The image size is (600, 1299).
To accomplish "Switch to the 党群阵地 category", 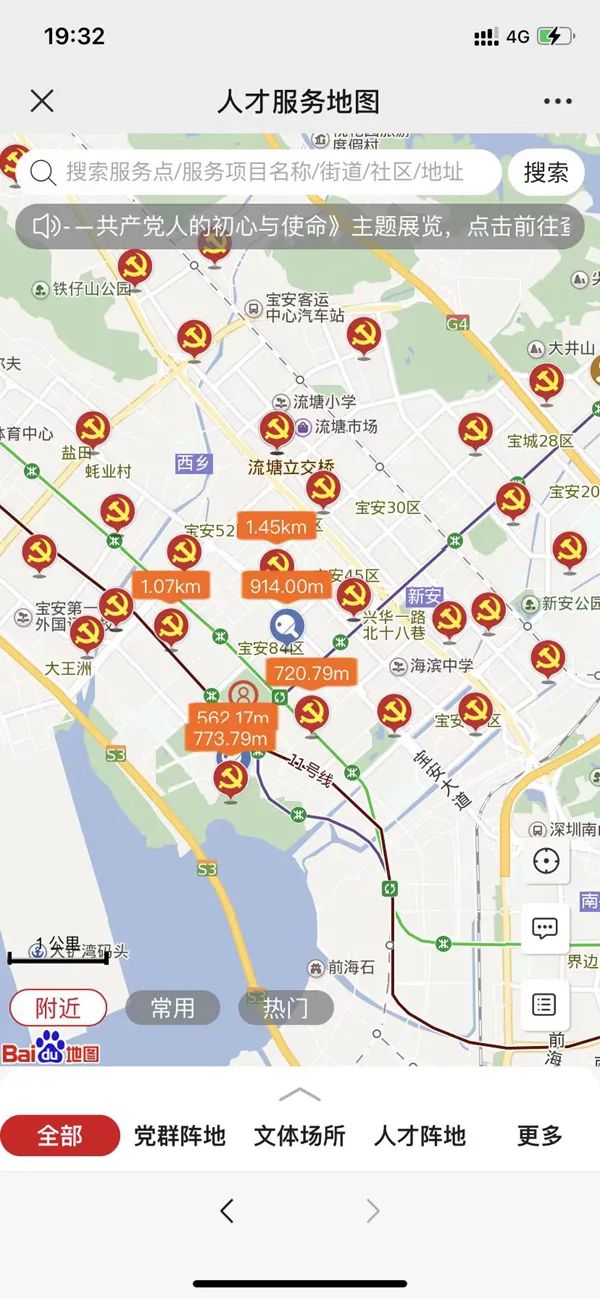I will [x=180, y=1136].
